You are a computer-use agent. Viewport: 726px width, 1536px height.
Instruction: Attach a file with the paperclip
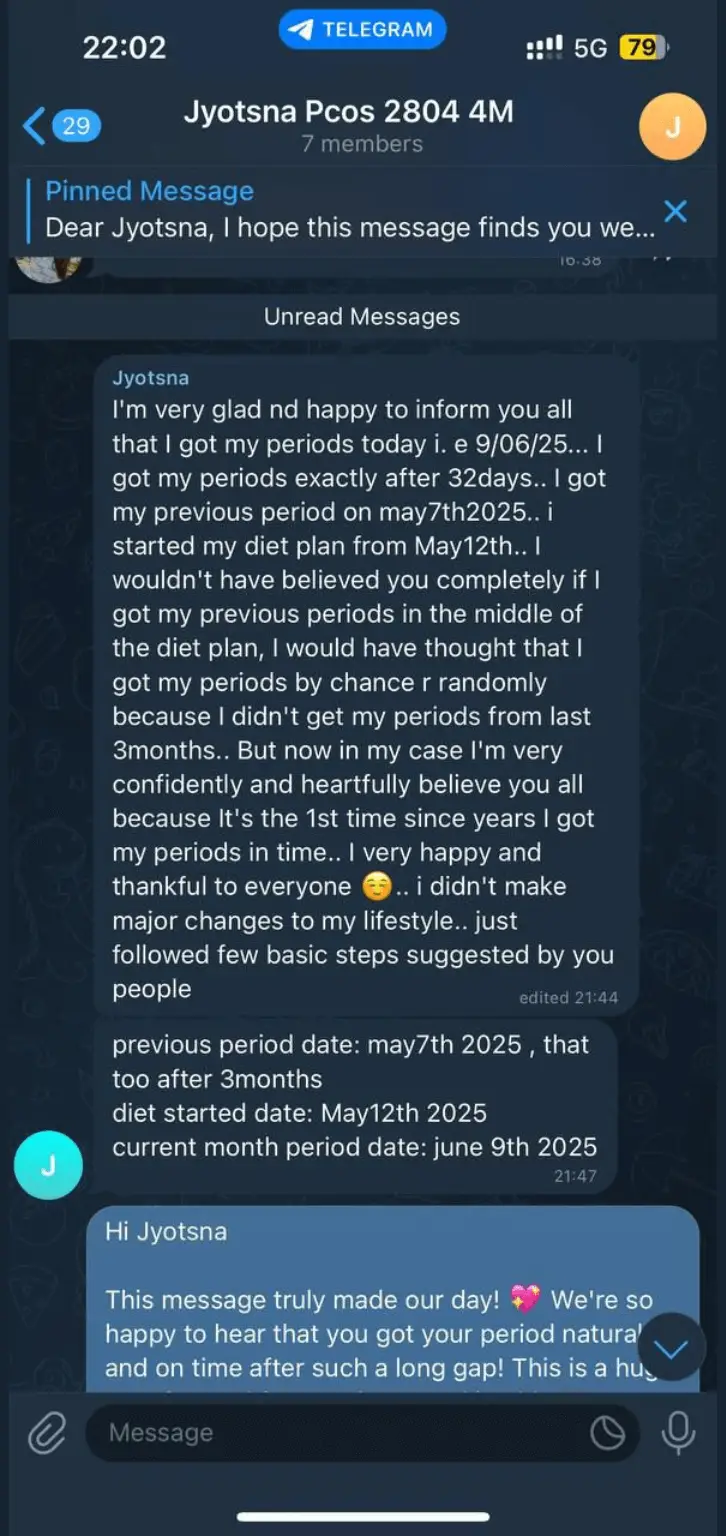pyautogui.click(x=46, y=1433)
